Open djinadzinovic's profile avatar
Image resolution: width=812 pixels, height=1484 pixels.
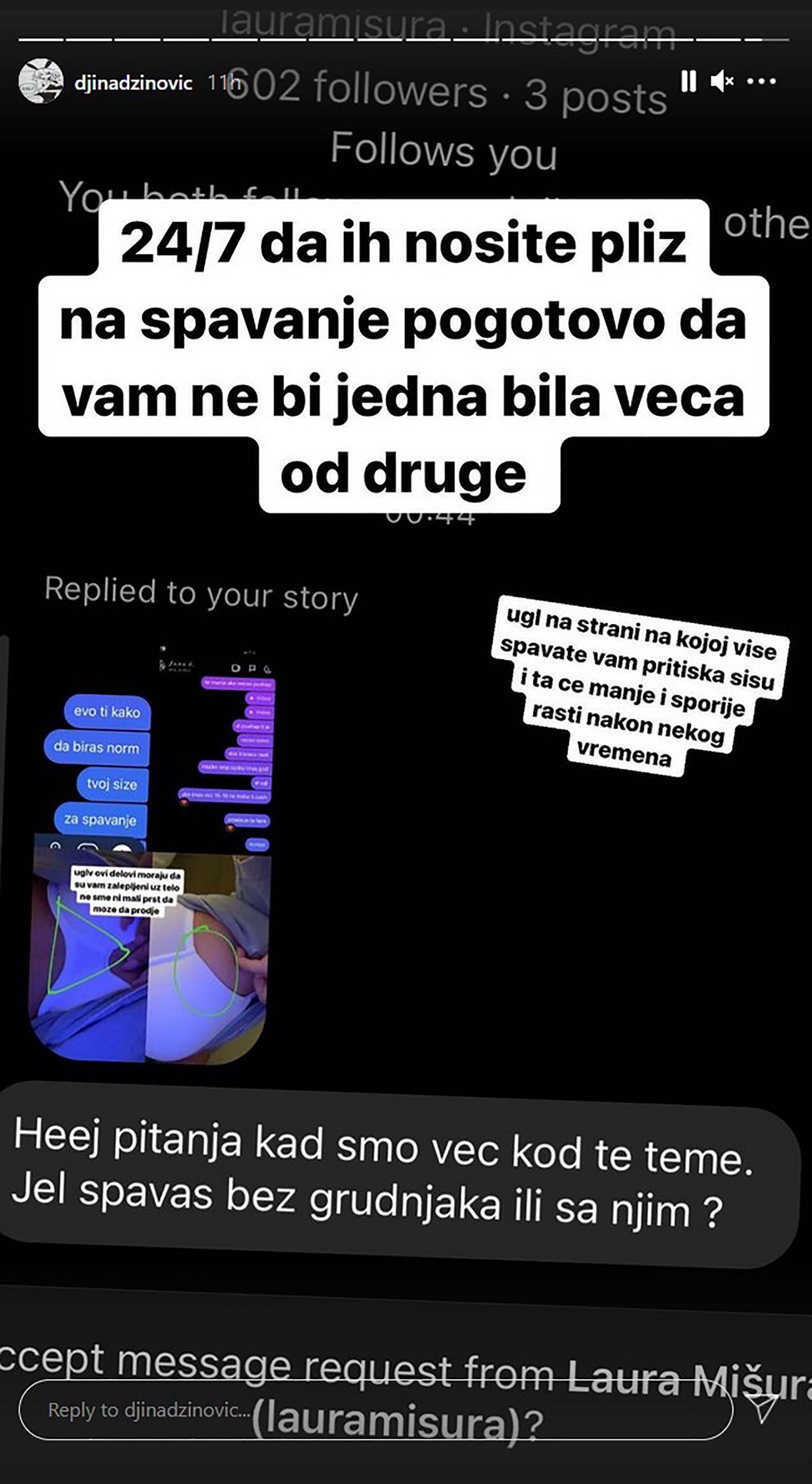point(42,81)
